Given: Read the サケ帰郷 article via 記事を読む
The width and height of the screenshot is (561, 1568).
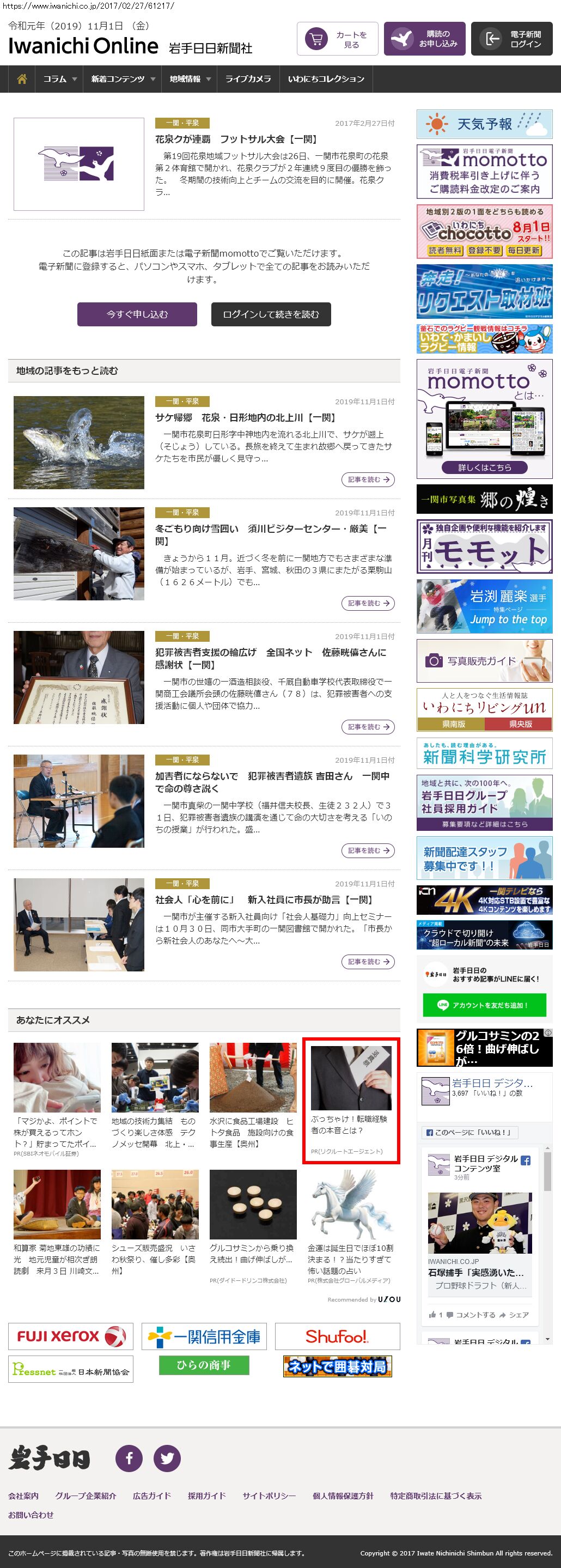Looking at the screenshot, I should point(368,479).
